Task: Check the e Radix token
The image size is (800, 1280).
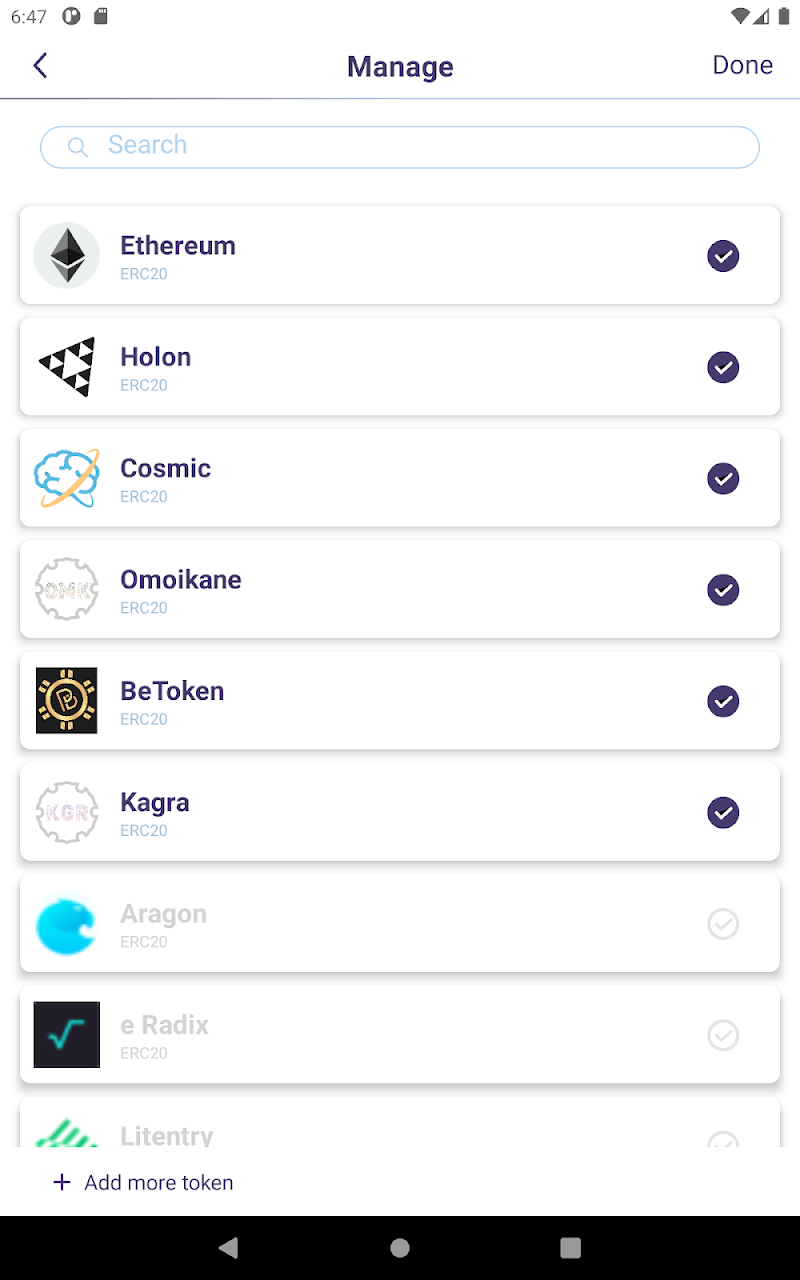Action: pos(723,1035)
